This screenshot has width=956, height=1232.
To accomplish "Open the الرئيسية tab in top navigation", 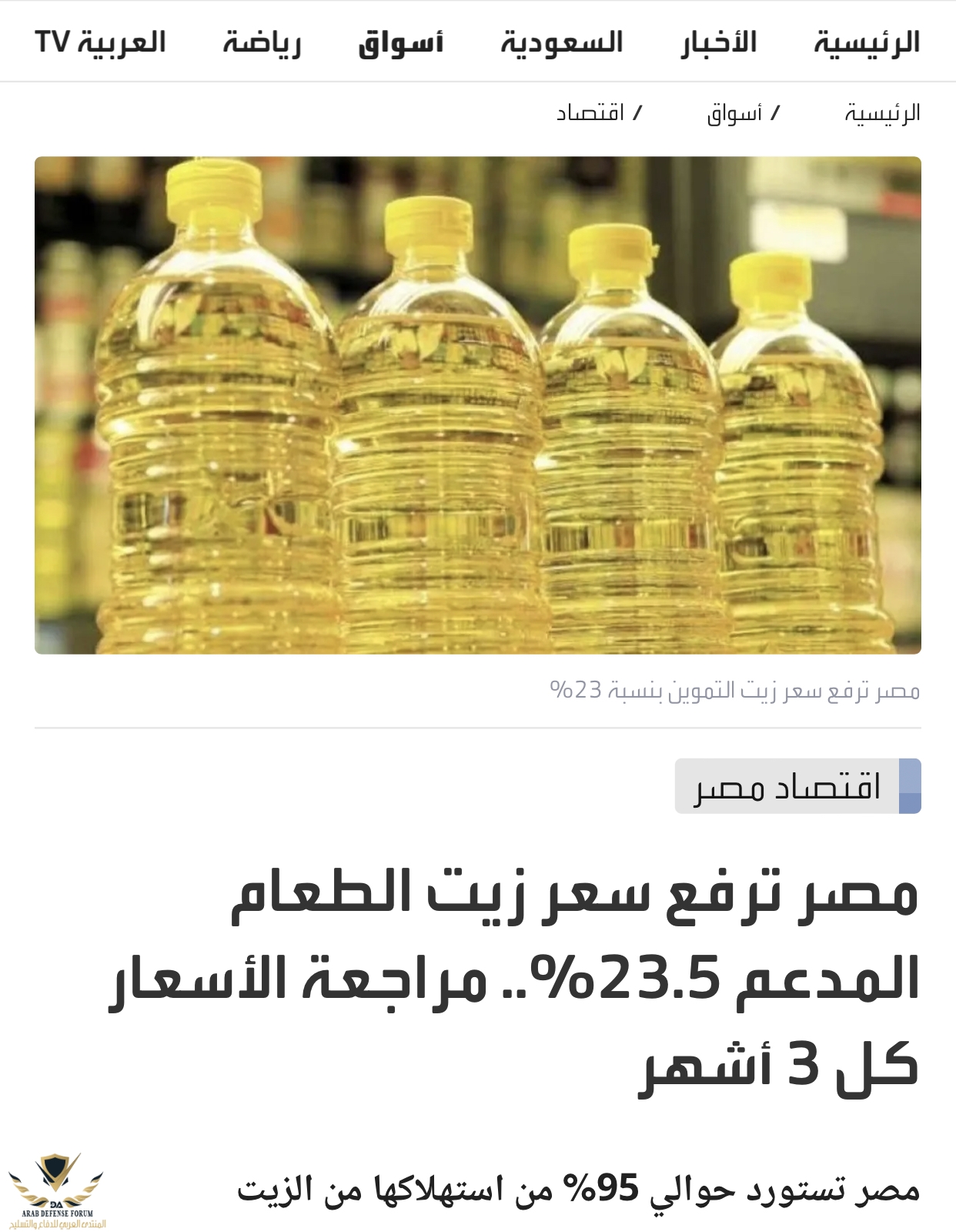I will click(x=867, y=42).
